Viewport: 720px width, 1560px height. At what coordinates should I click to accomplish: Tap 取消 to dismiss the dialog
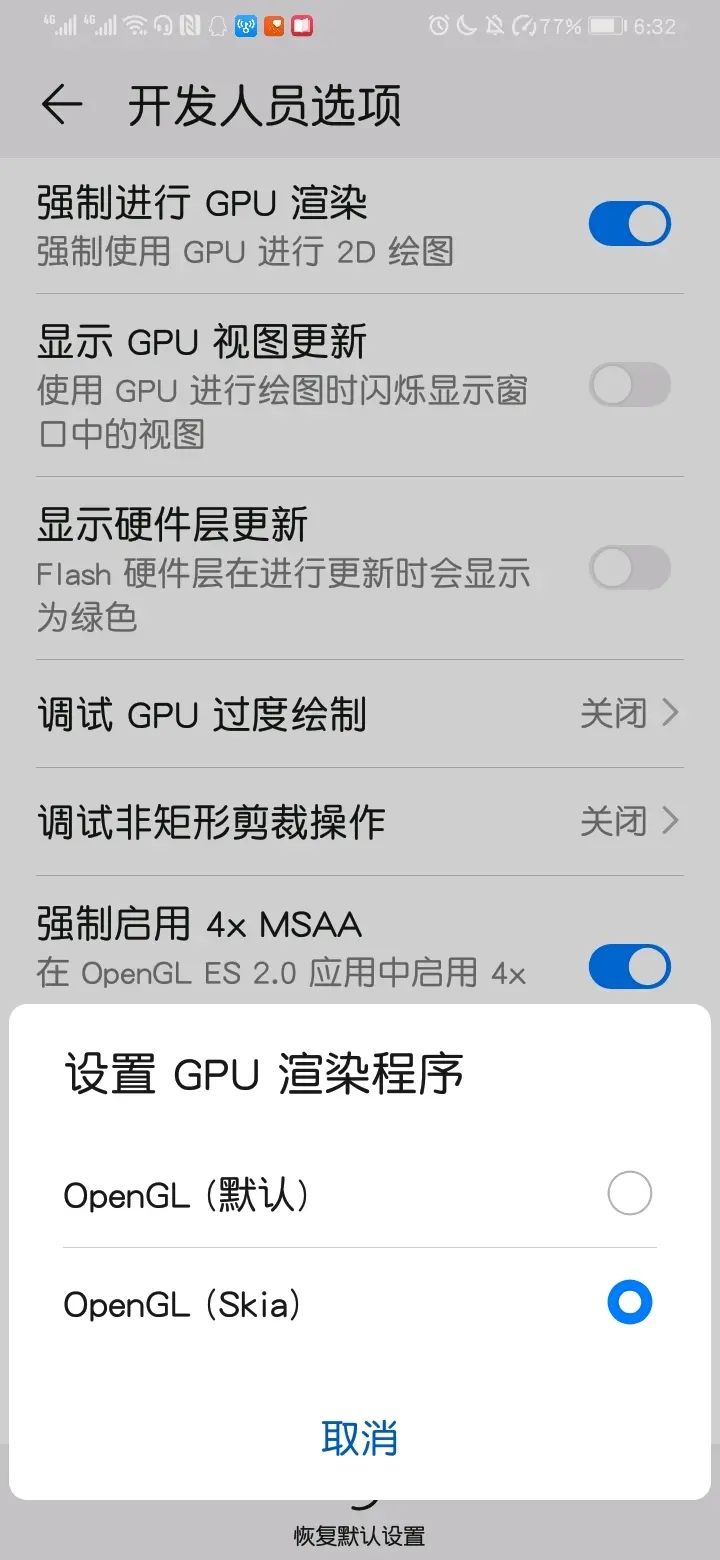pos(359,1438)
